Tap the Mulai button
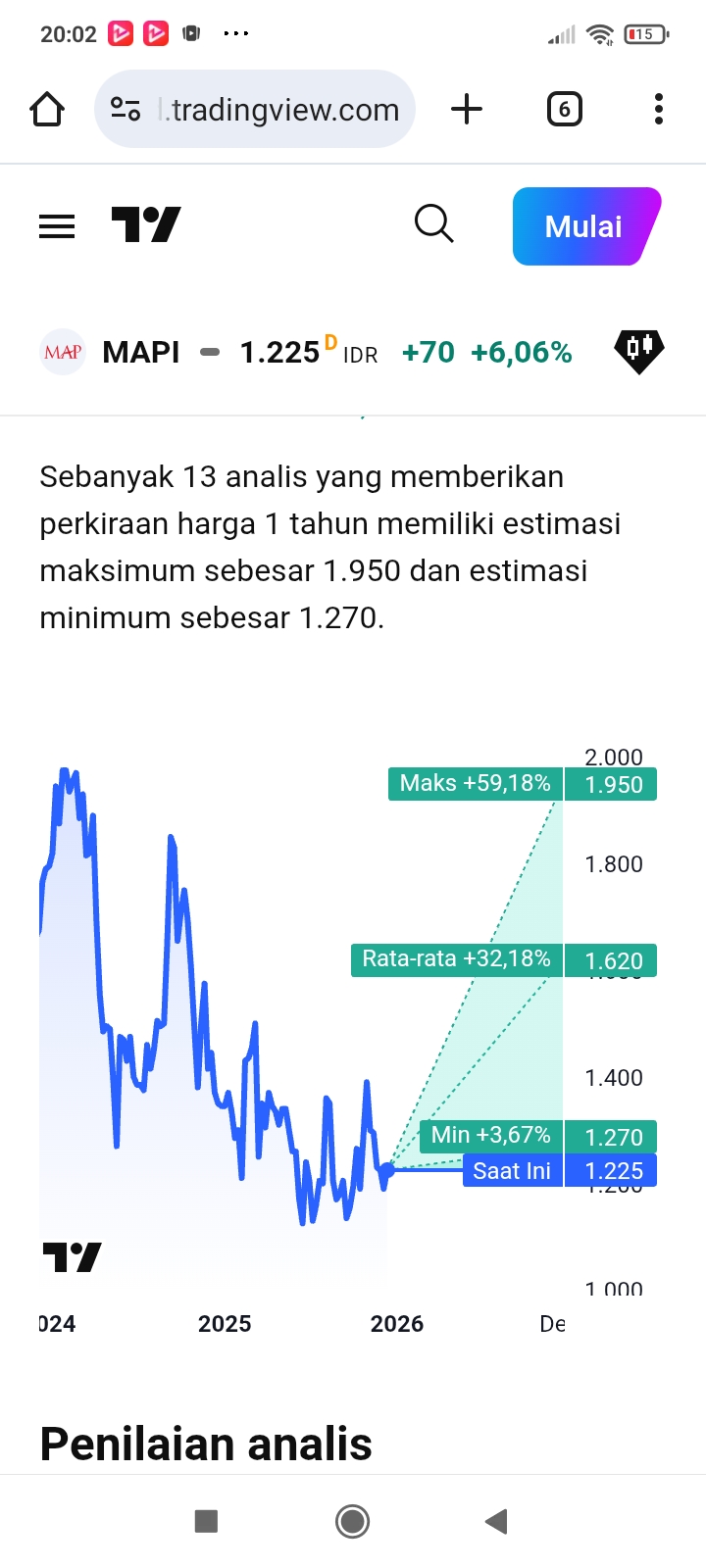The width and height of the screenshot is (706, 1568). click(x=584, y=226)
